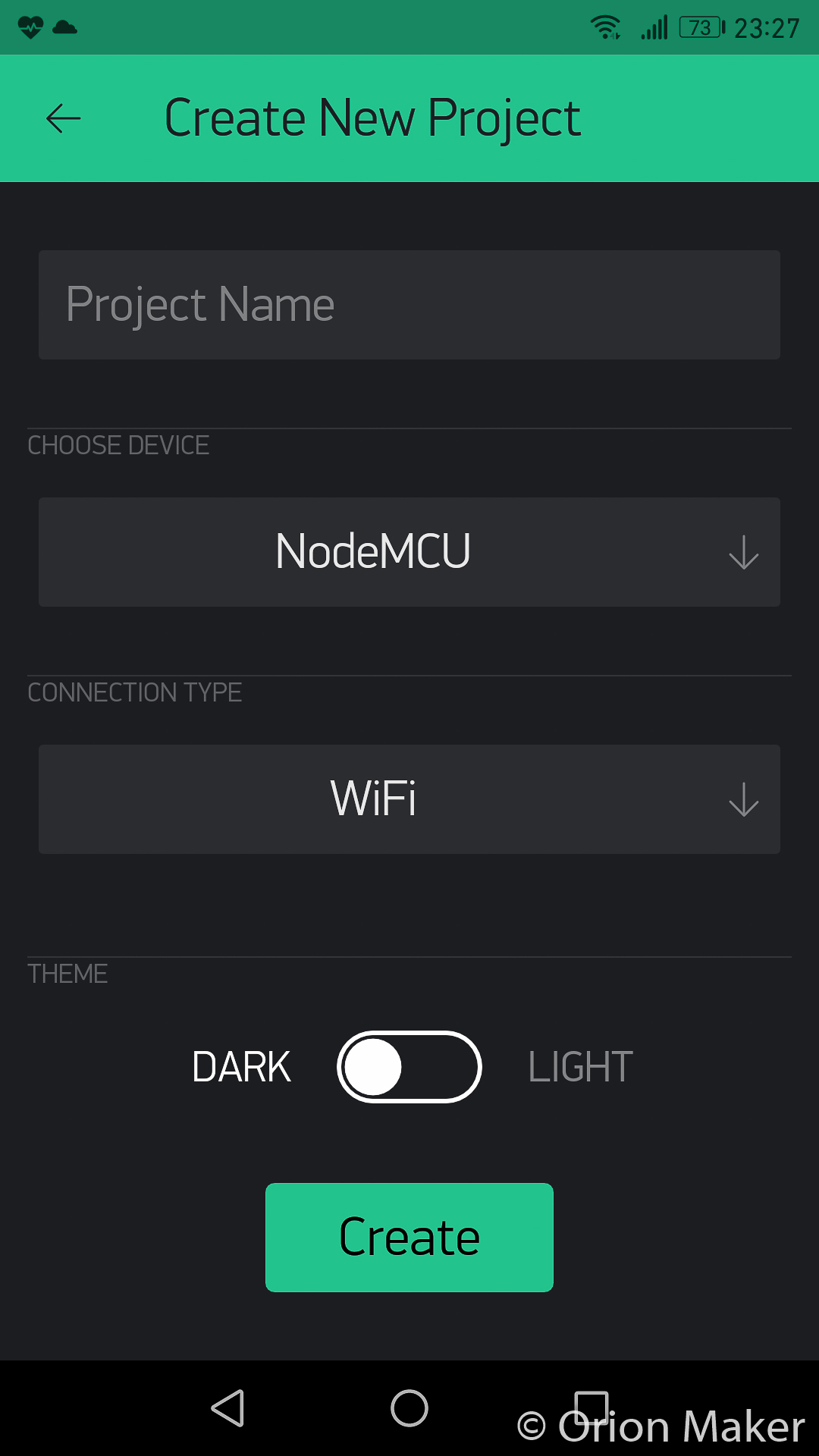The width and height of the screenshot is (819, 1456).
Task: Tap the Project Name field
Action: (409, 305)
